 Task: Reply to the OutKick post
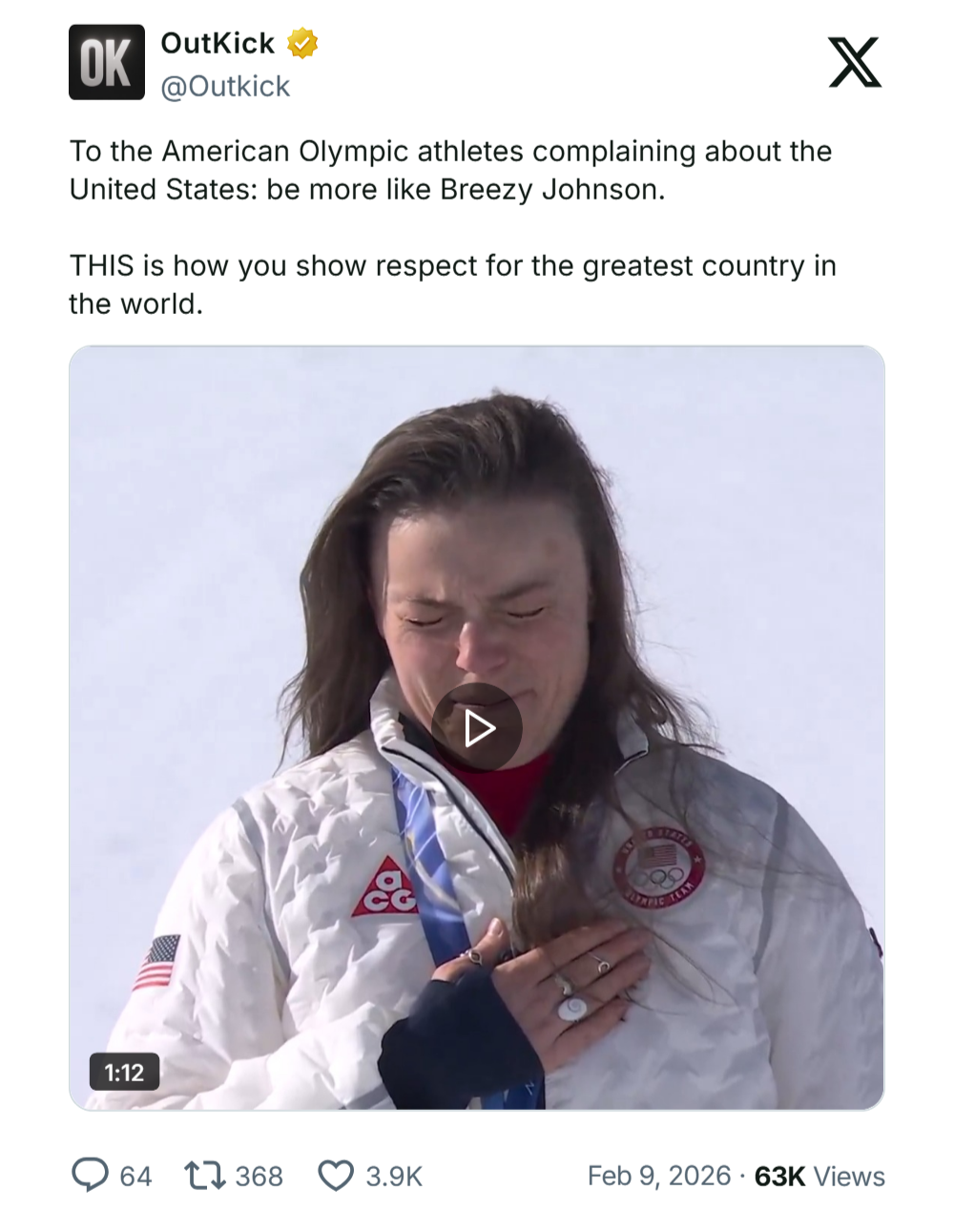(x=91, y=1175)
